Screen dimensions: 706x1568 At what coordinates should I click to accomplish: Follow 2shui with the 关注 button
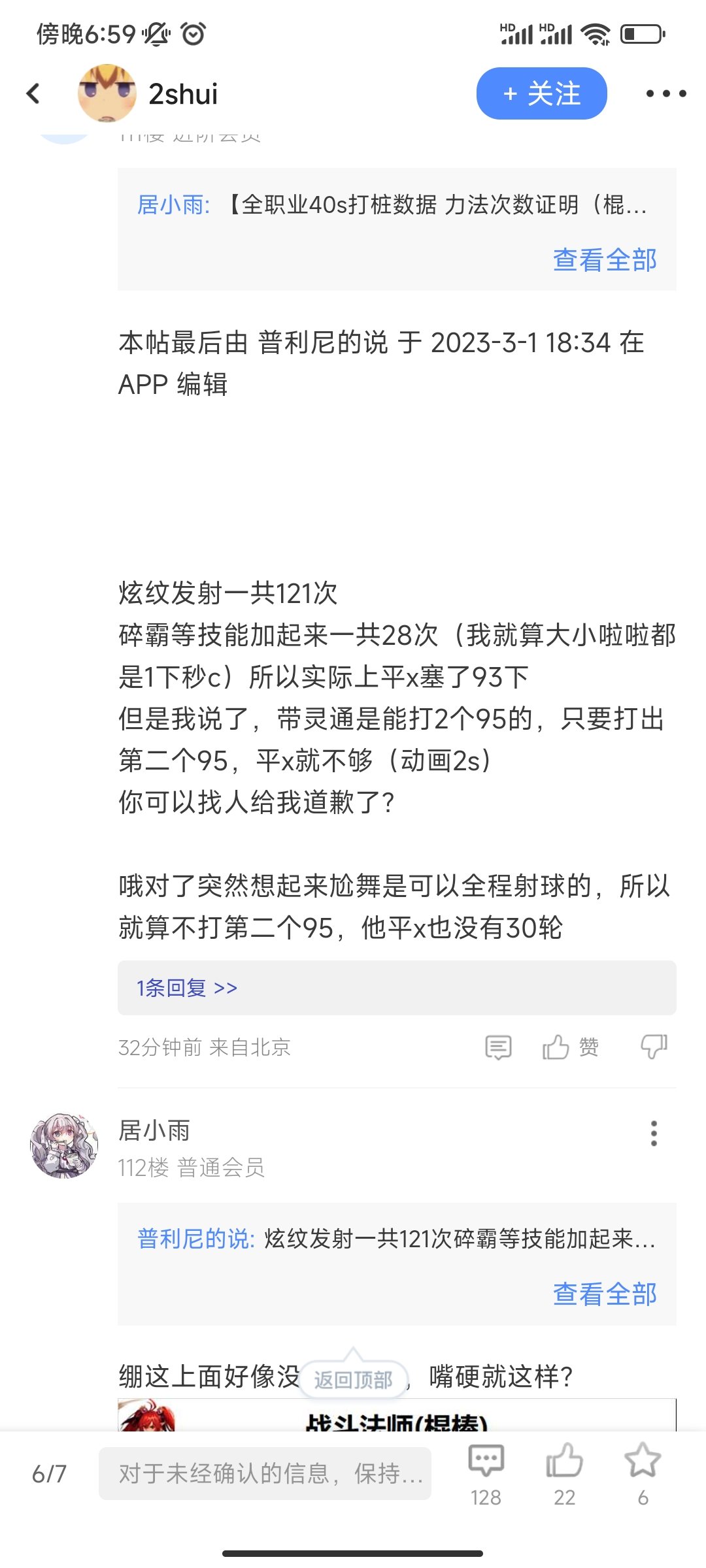(541, 93)
